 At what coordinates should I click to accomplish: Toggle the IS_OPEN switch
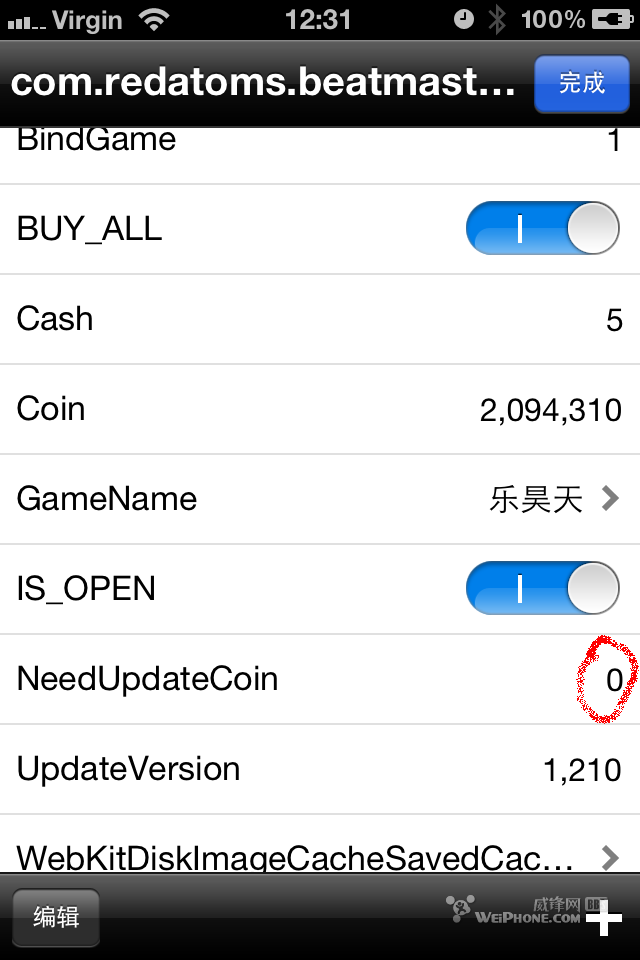pos(543,589)
